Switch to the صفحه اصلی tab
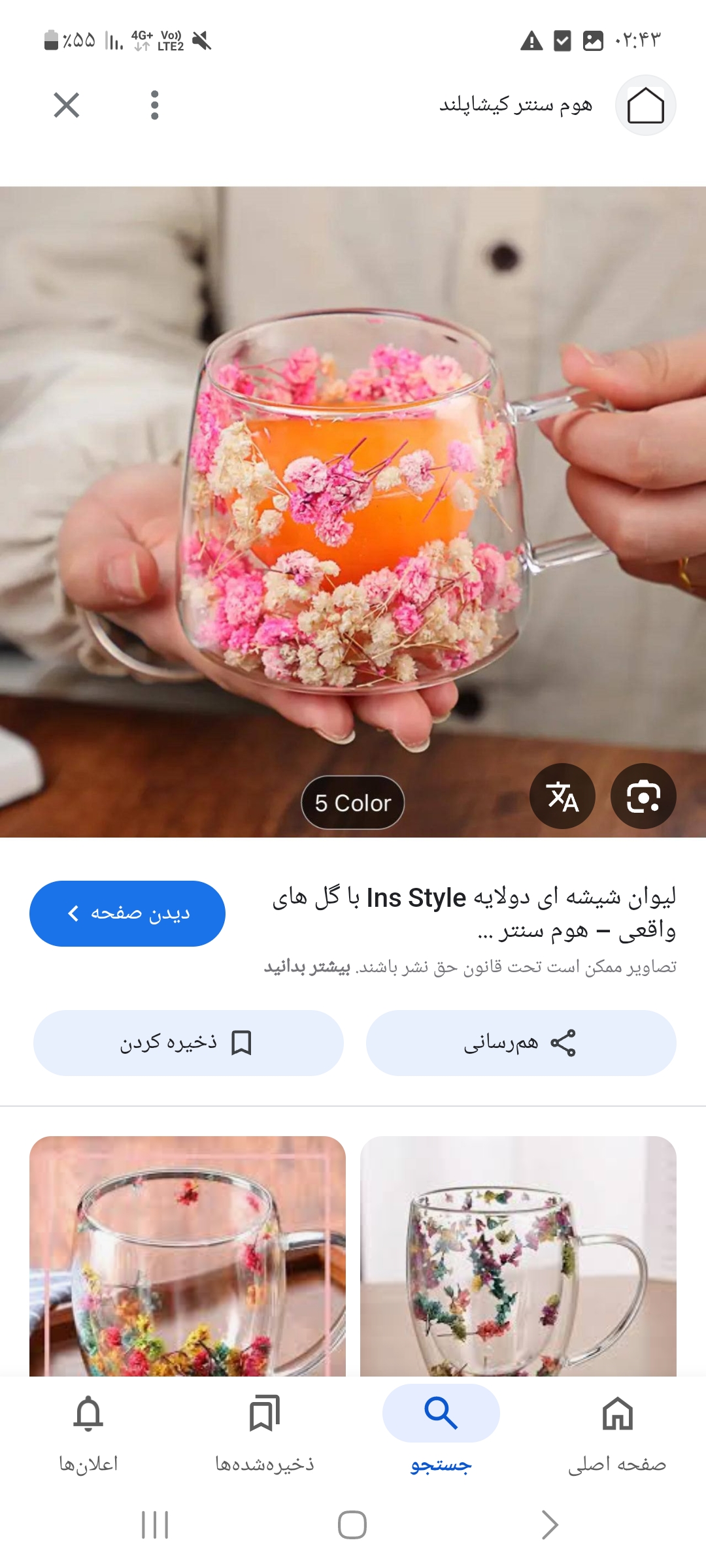The height and width of the screenshot is (1568, 706). [617, 1431]
